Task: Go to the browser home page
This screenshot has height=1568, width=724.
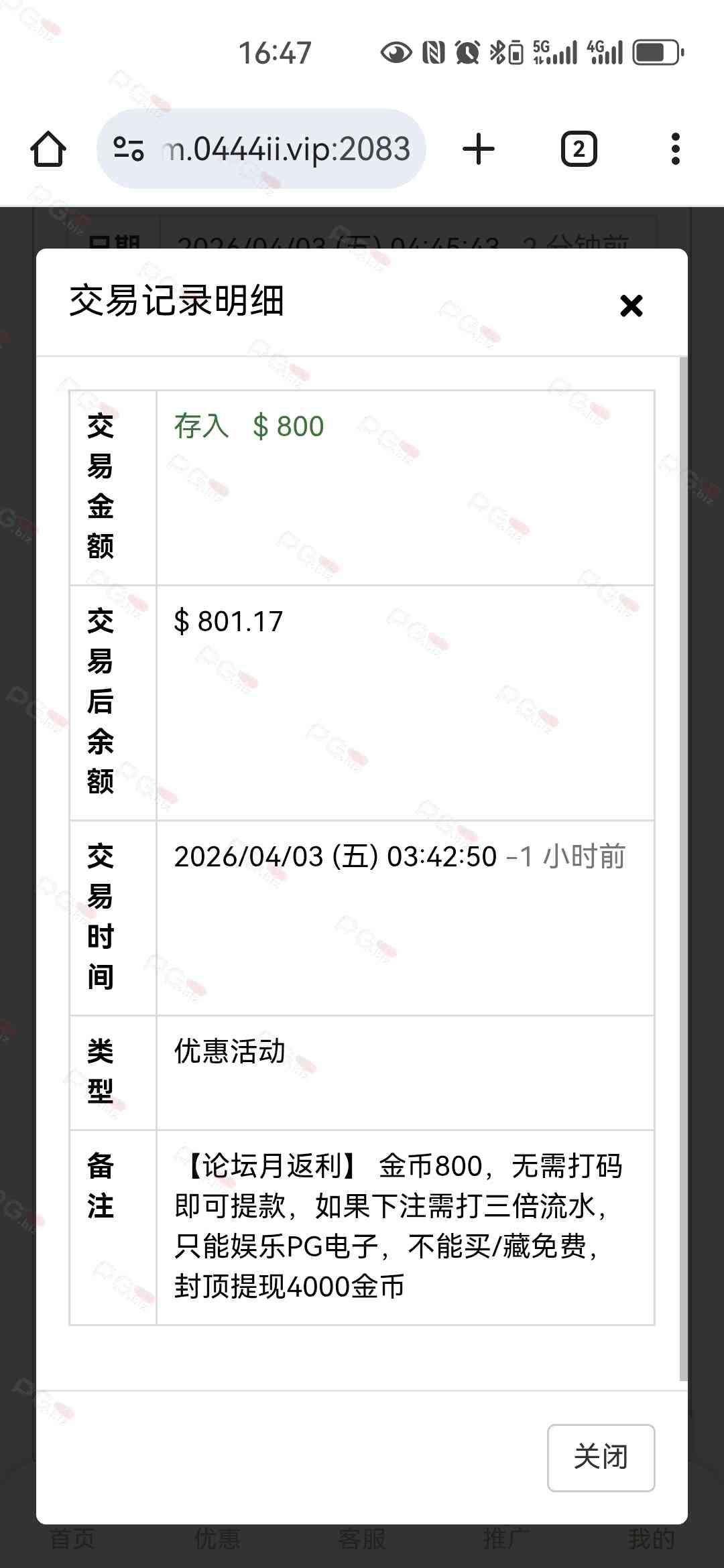Action: coord(48,149)
